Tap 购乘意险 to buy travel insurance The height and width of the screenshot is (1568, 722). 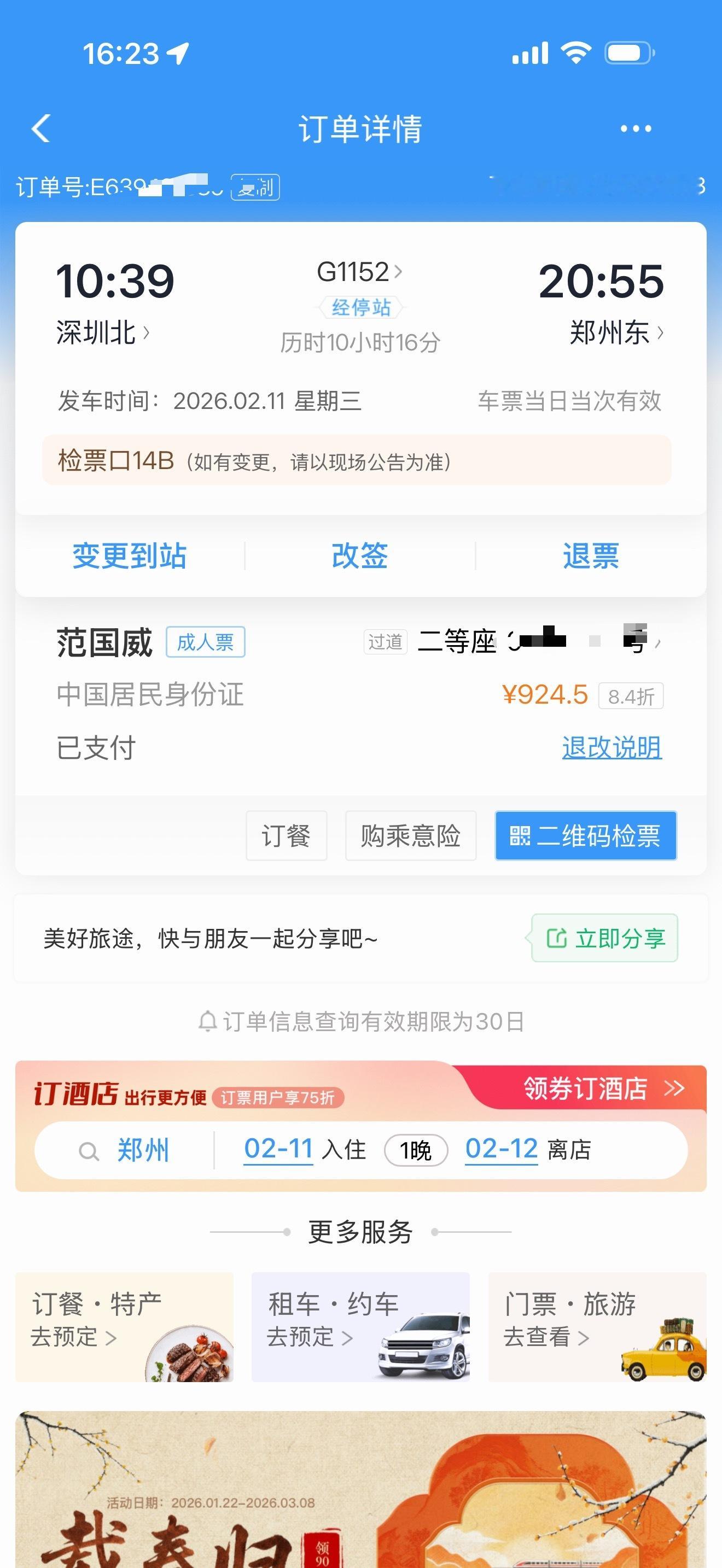[x=410, y=836]
